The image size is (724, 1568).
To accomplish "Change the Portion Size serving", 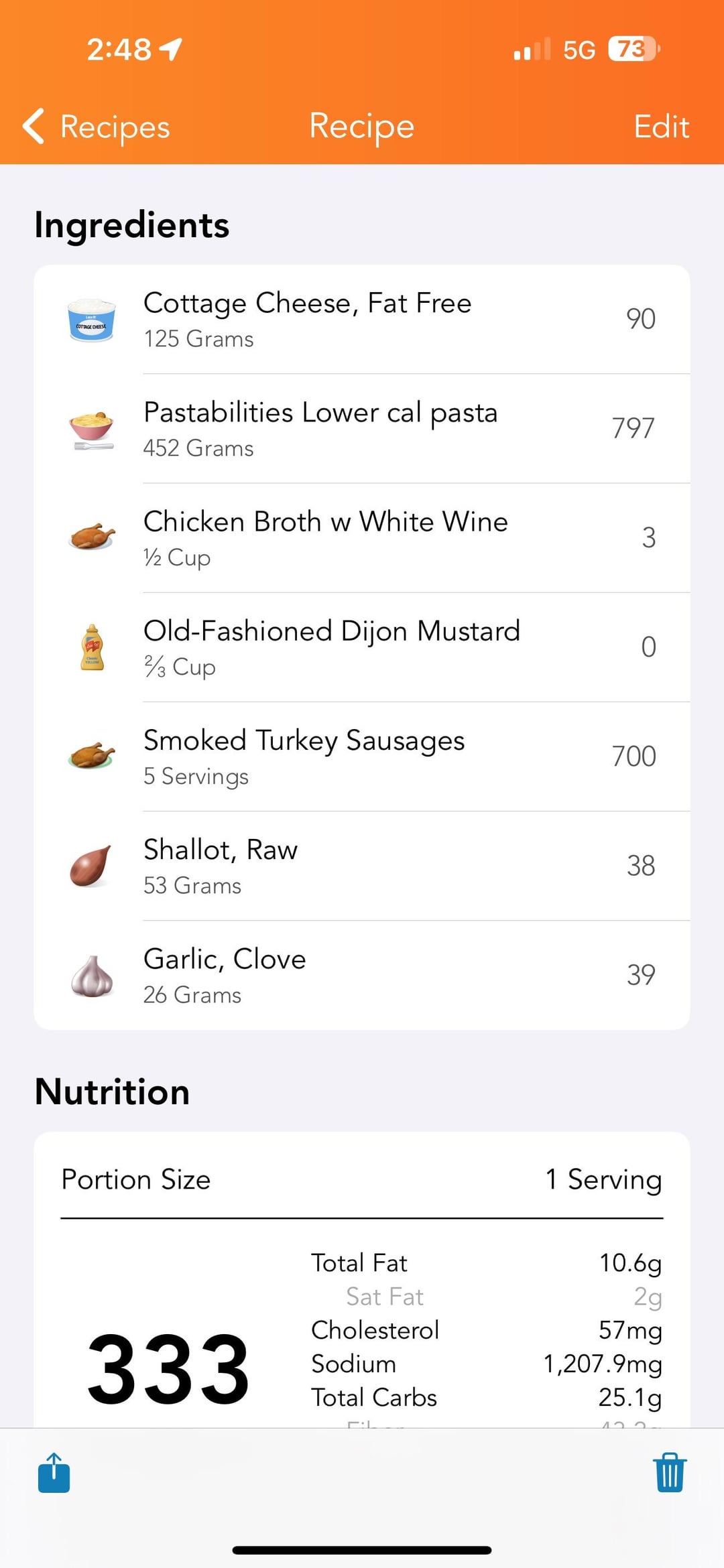I will pyautogui.click(x=362, y=1179).
